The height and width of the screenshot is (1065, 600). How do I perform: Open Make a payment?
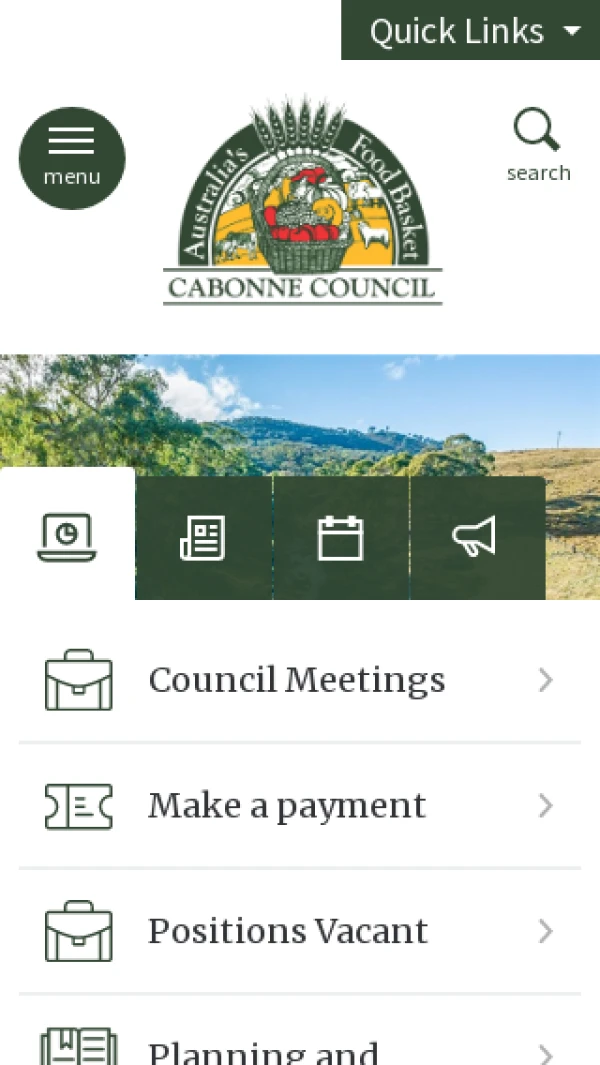click(299, 806)
